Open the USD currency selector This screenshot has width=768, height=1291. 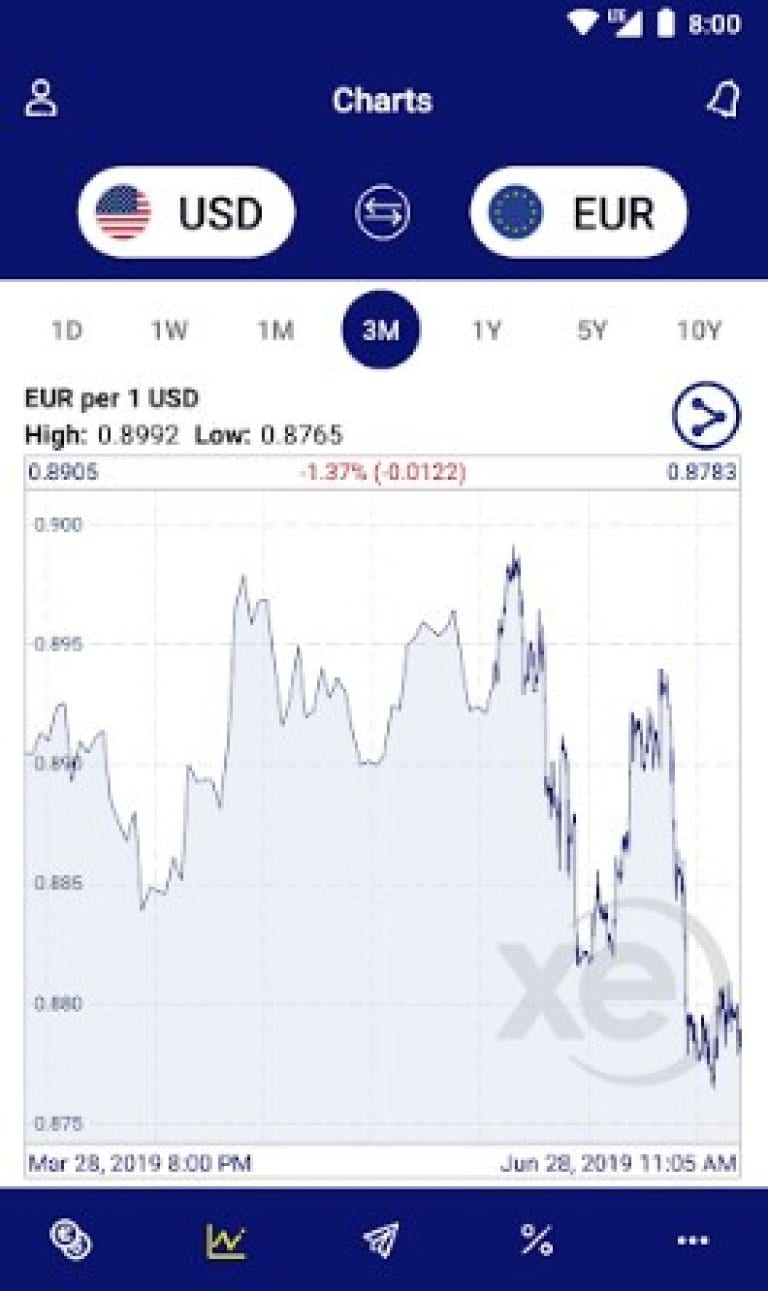[186, 212]
